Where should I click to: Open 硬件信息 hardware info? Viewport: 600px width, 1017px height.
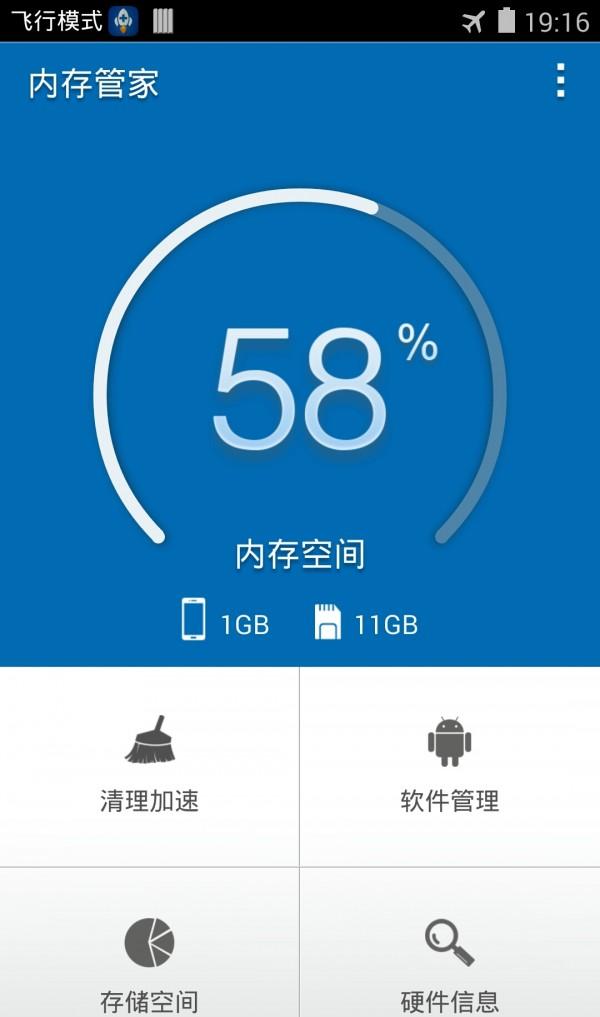click(x=449, y=960)
